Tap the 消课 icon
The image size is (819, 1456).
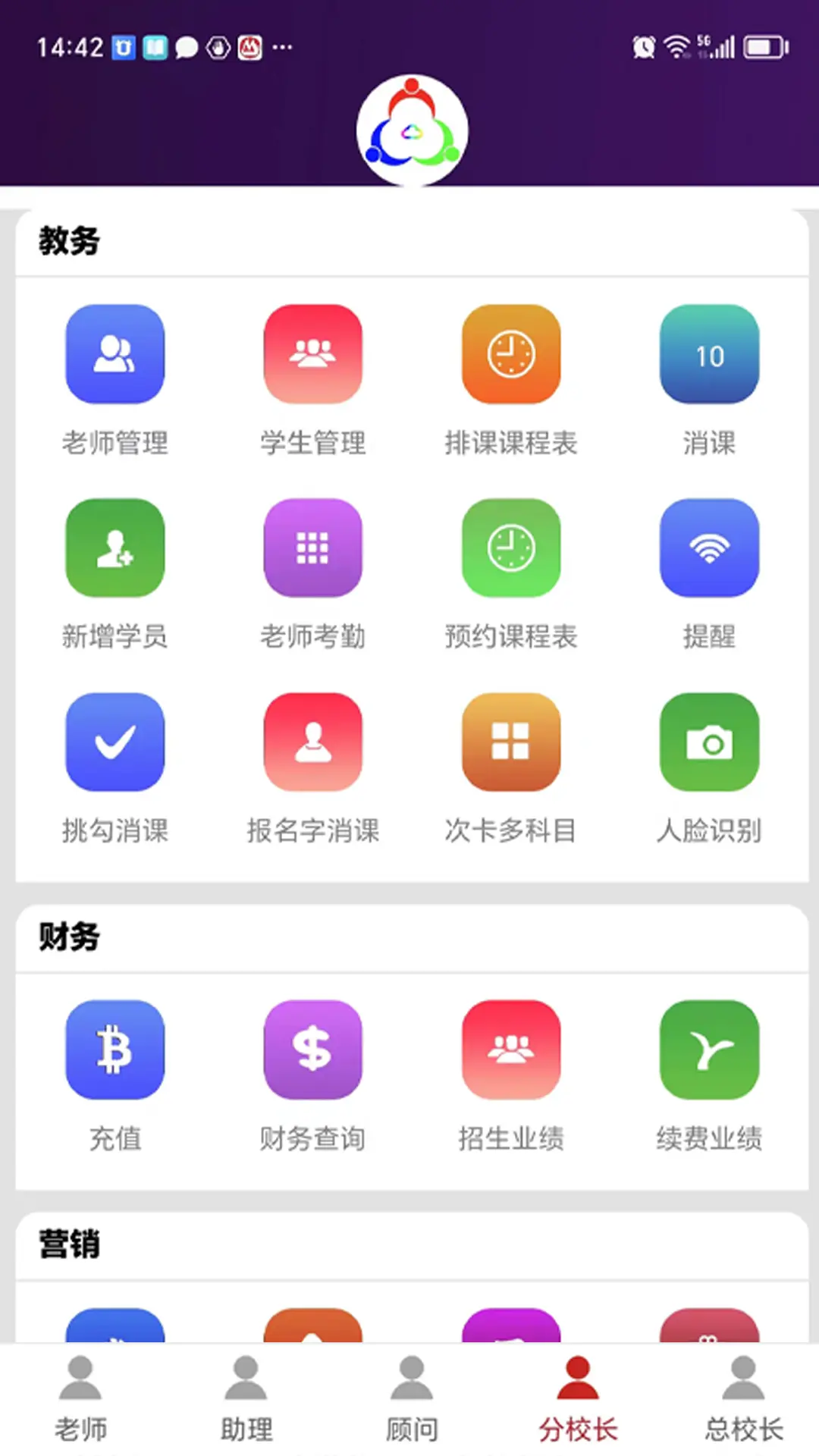coord(709,354)
